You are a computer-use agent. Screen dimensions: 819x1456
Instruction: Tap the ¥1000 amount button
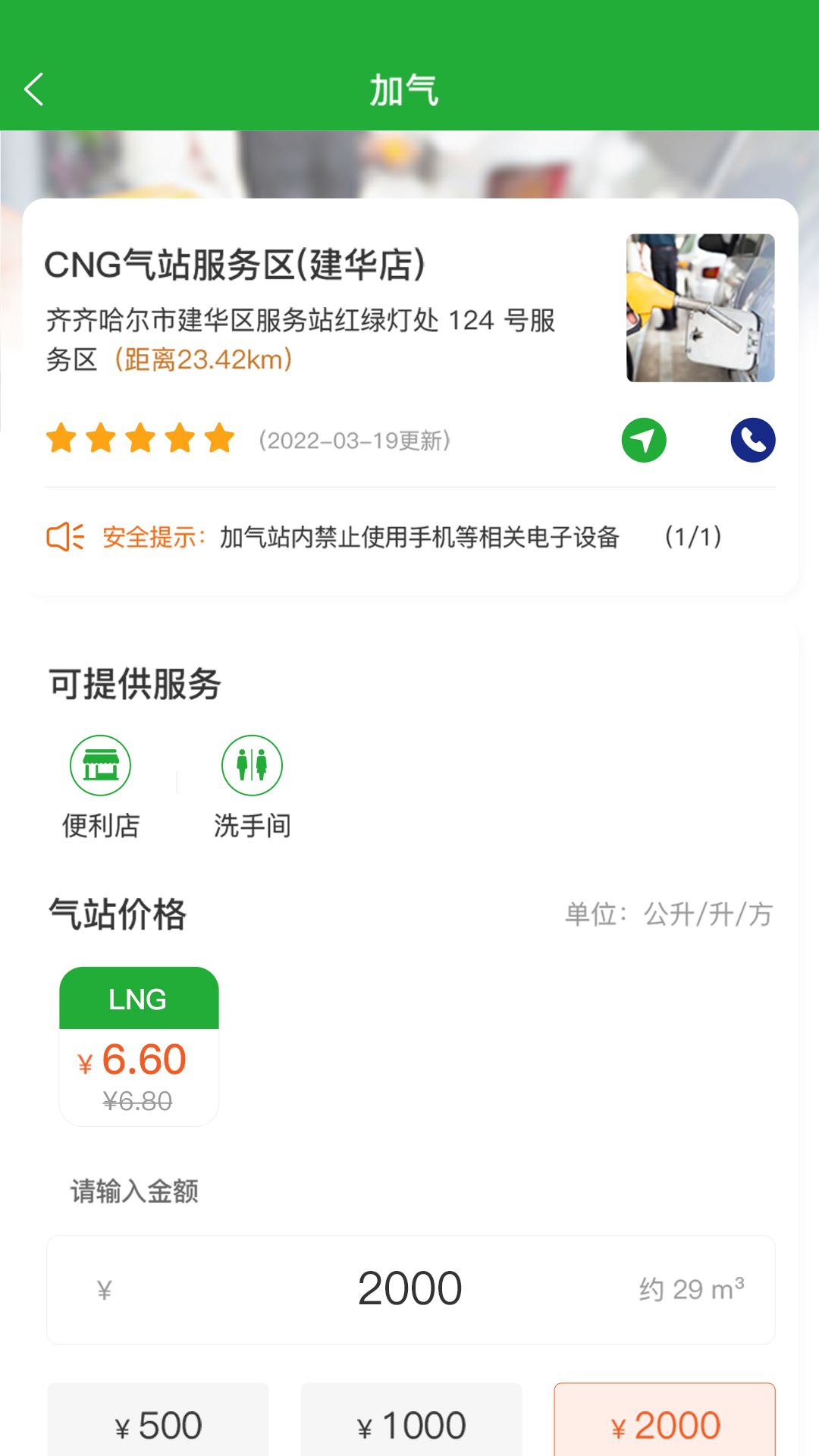tap(410, 1424)
